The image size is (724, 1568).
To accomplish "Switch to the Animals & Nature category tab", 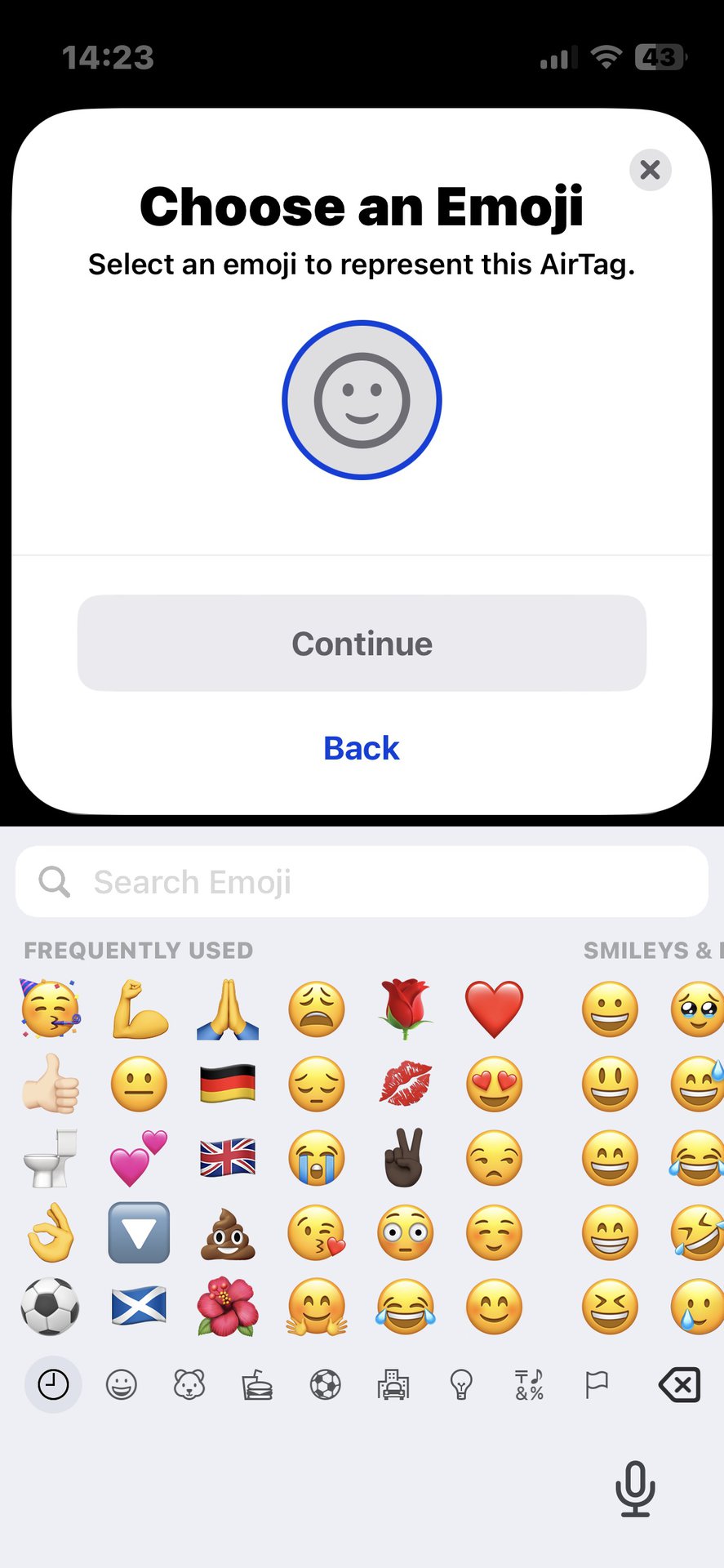I will click(189, 1384).
